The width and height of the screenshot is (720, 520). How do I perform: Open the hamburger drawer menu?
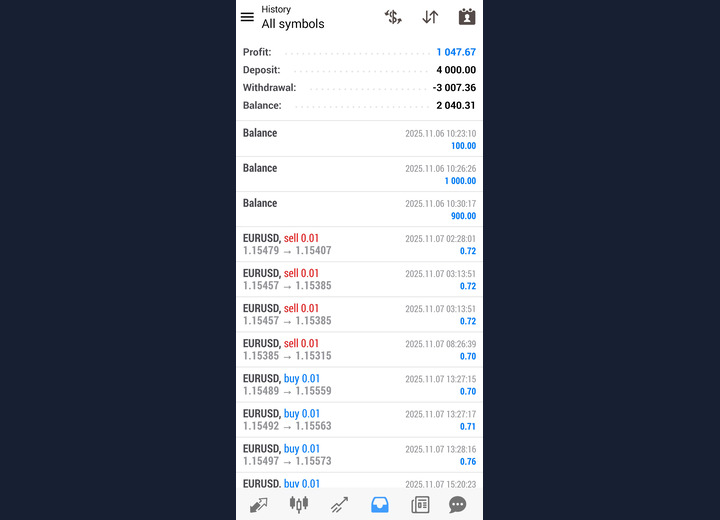coord(247,17)
